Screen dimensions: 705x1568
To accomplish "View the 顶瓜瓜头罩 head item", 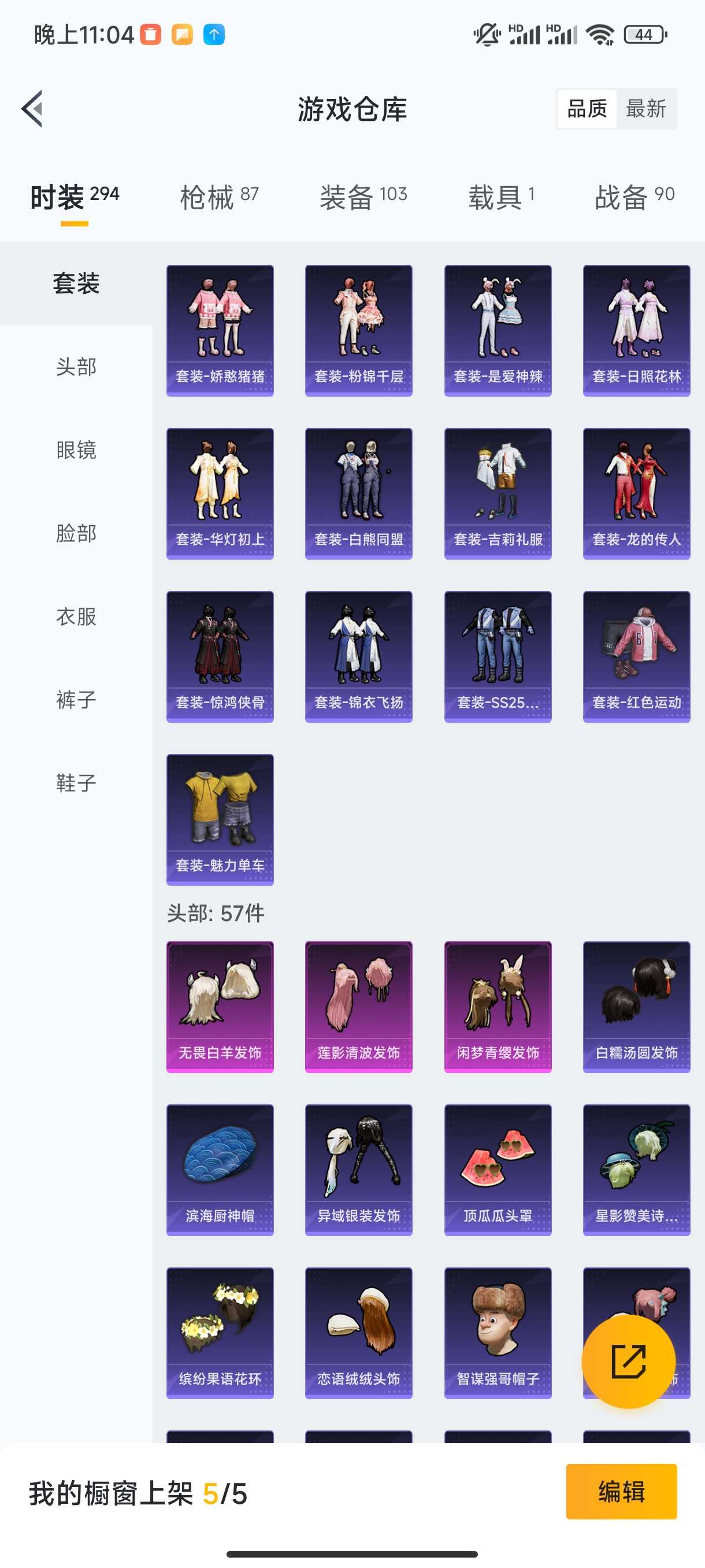I will [x=498, y=1170].
